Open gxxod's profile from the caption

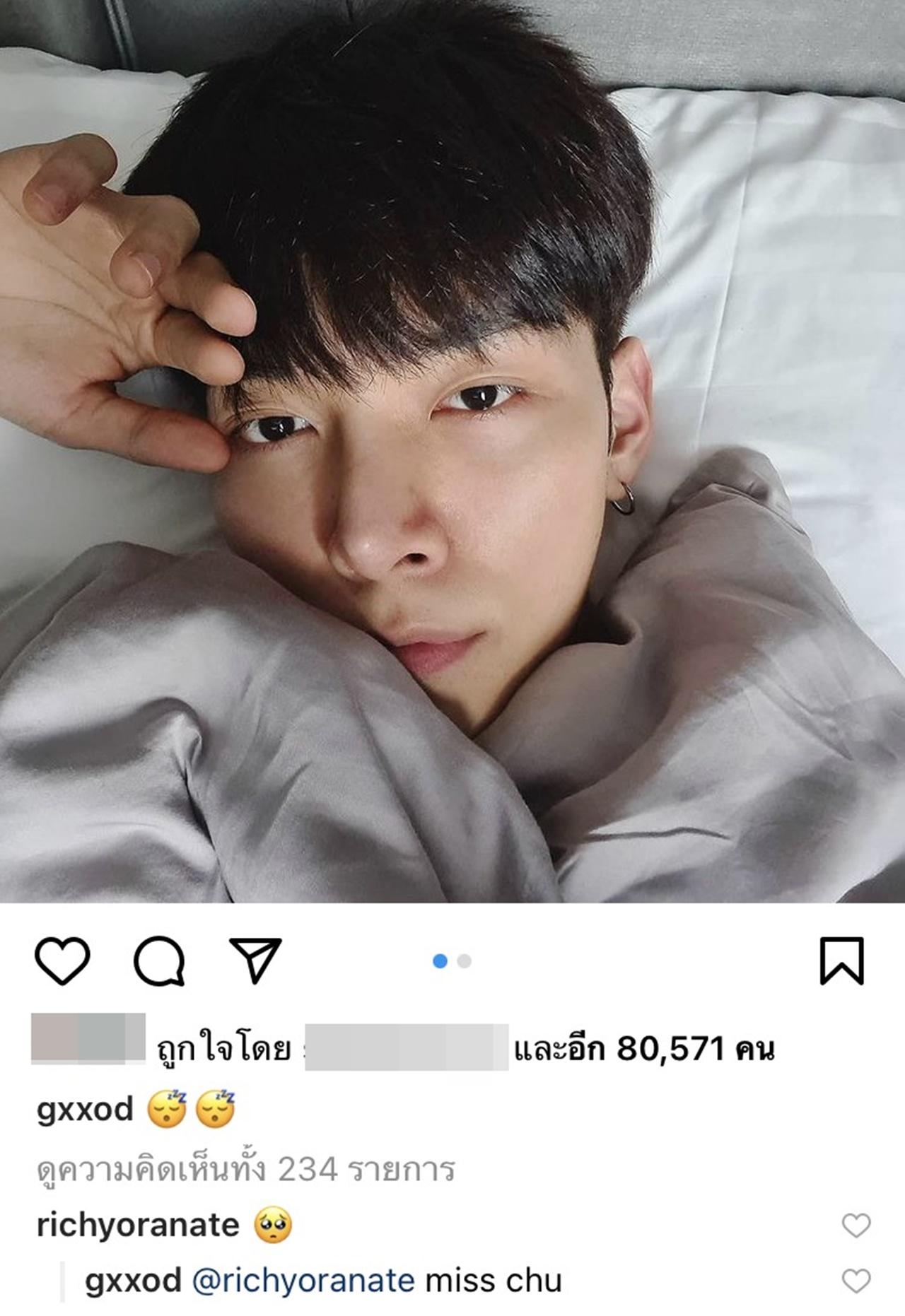(85, 1109)
